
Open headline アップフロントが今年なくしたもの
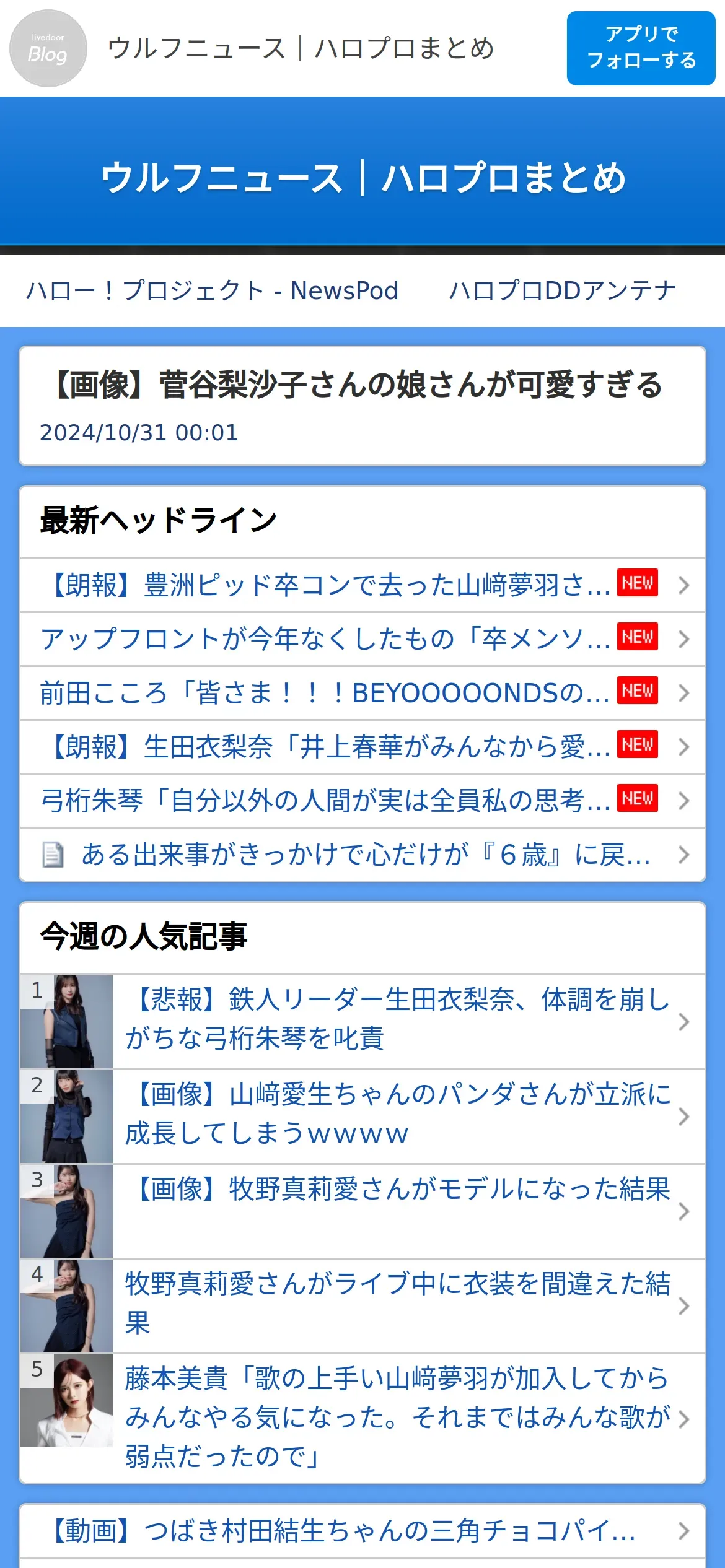pyautogui.click(x=362, y=639)
